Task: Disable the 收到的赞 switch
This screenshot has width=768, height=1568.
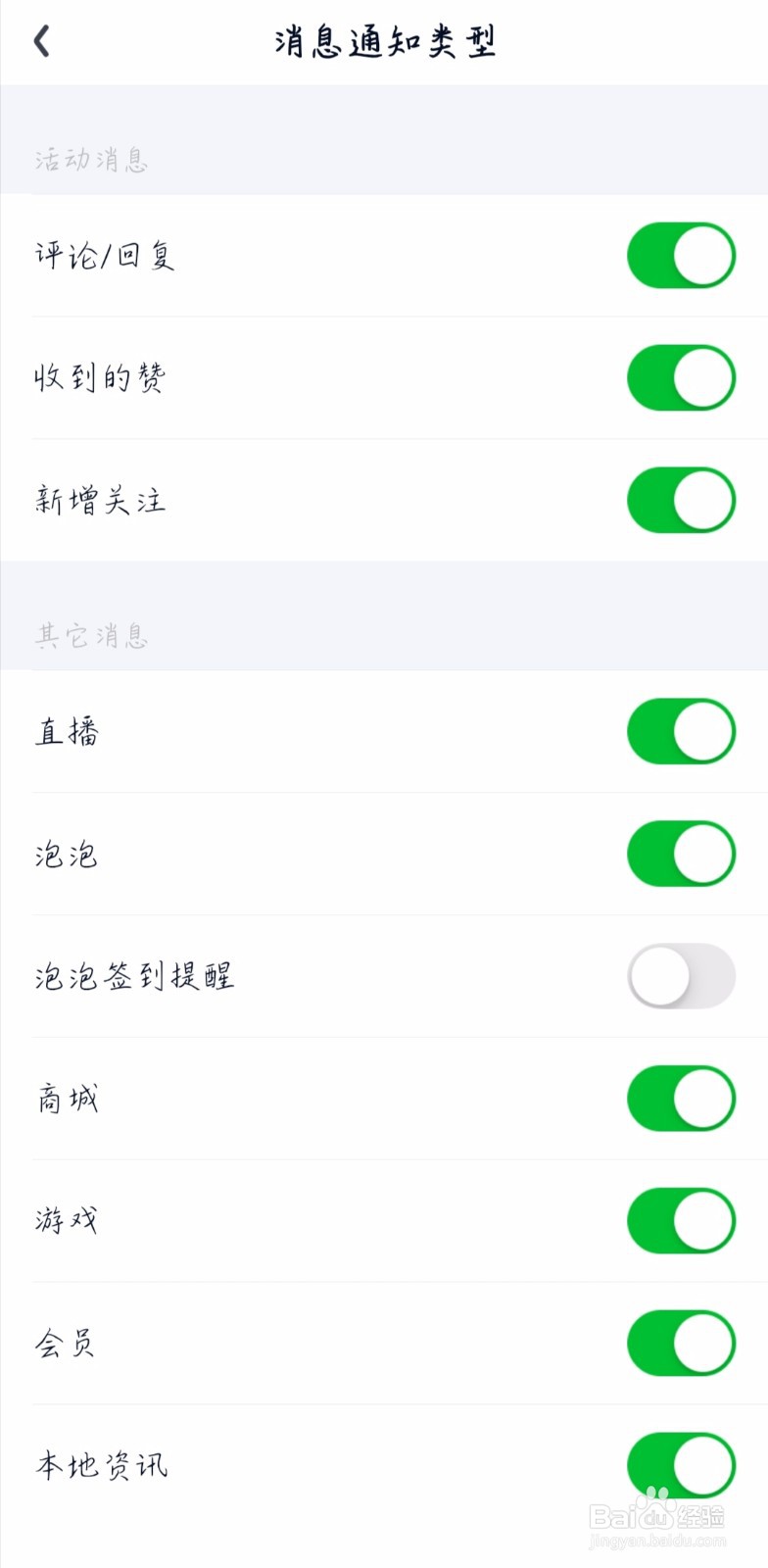Action: [x=682, y=378]
